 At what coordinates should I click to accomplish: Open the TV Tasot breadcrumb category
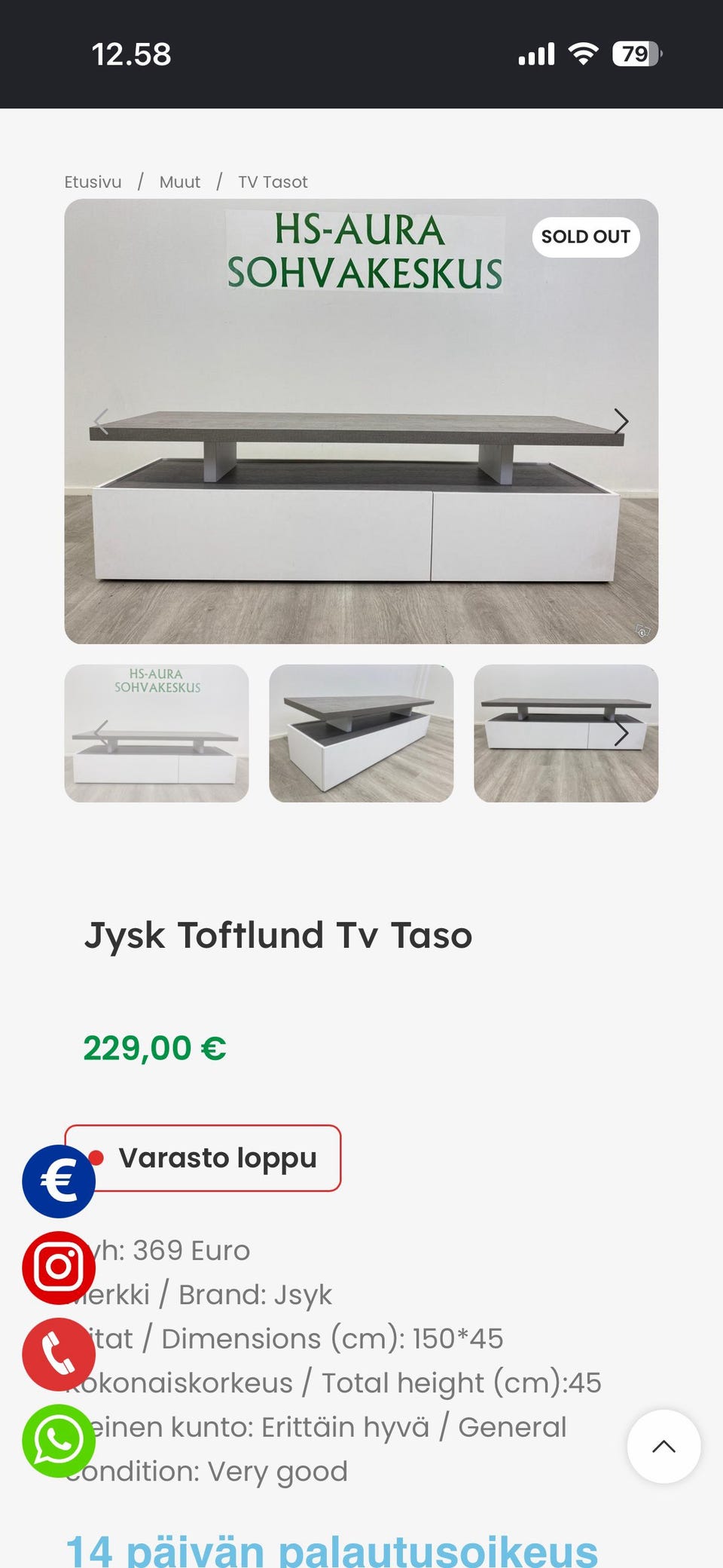click(x=273, y=182)
